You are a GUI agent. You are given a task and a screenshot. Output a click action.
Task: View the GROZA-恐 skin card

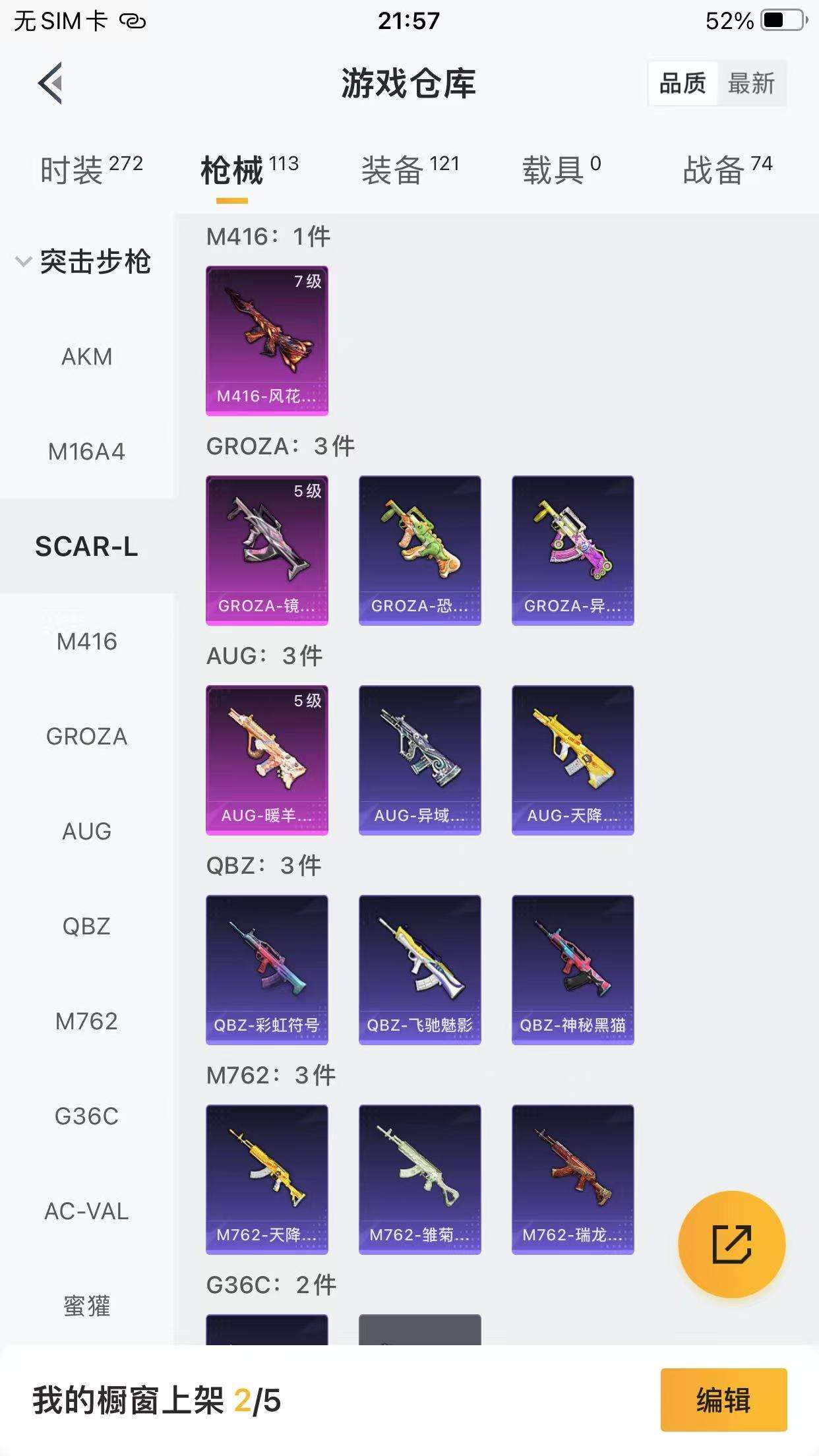pos(419,550)
